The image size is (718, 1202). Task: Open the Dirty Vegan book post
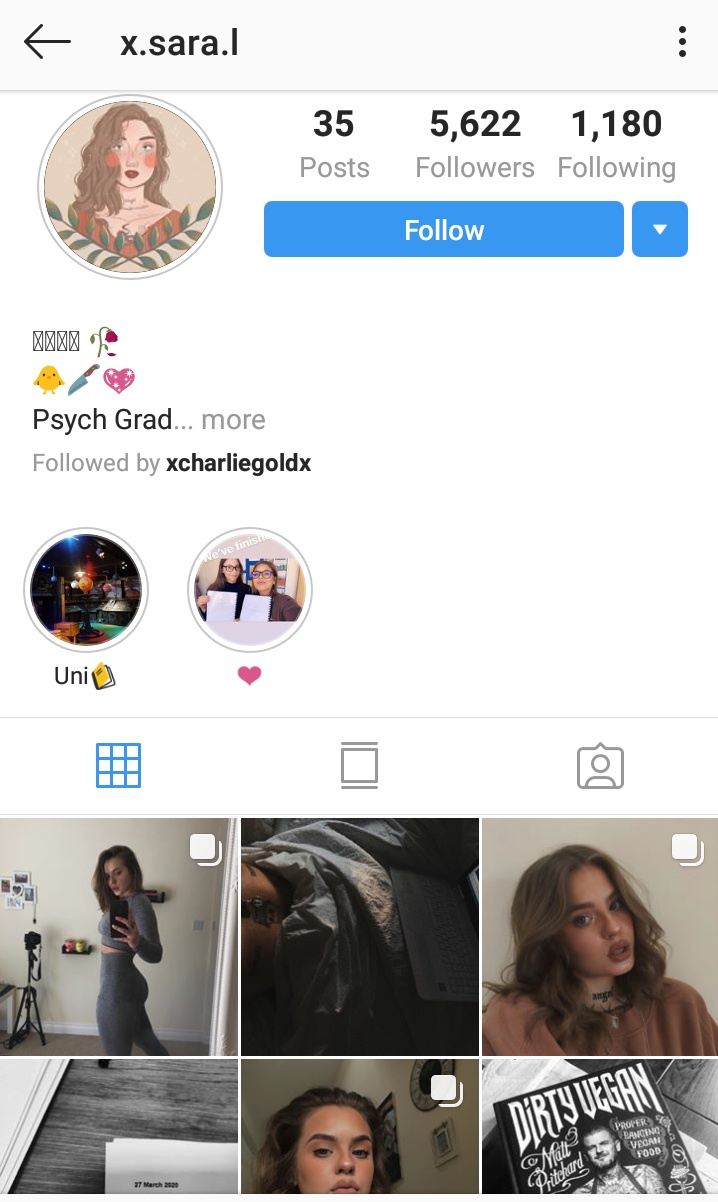600,1131
